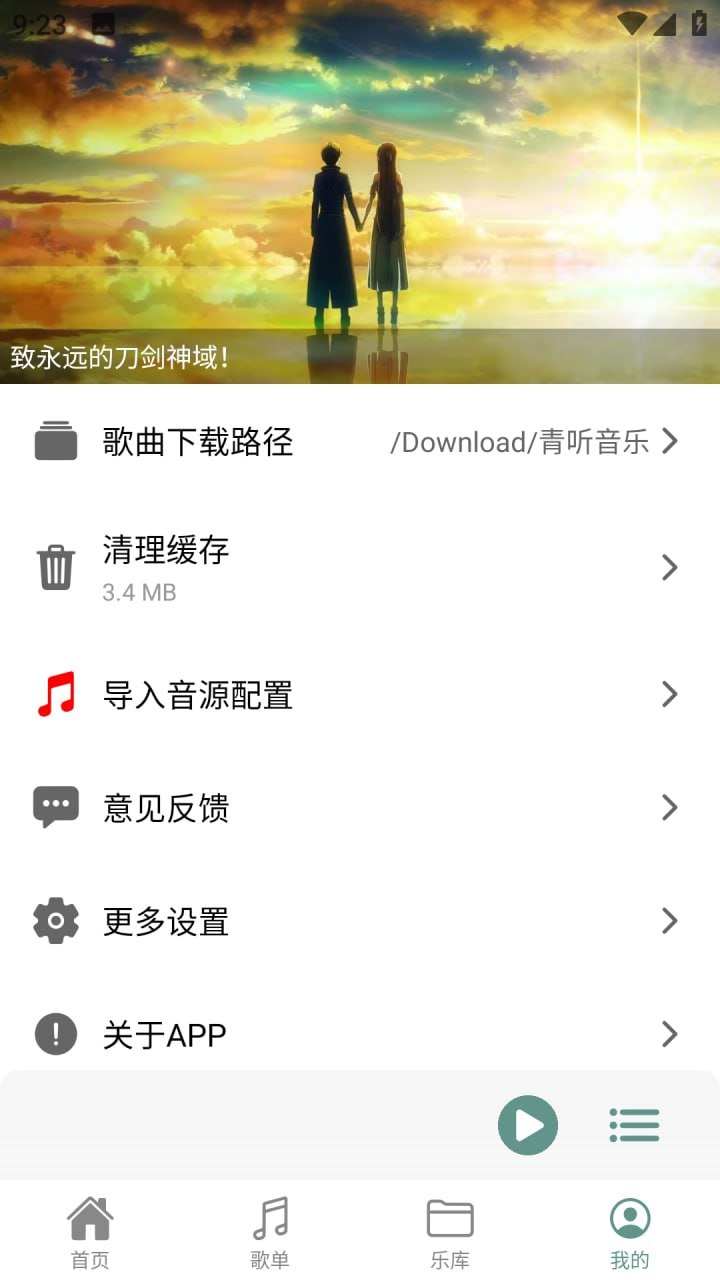Screen dimensions: 720x1280
Task: Switch to the 乐库 tab
Action: pos(450,1232)
